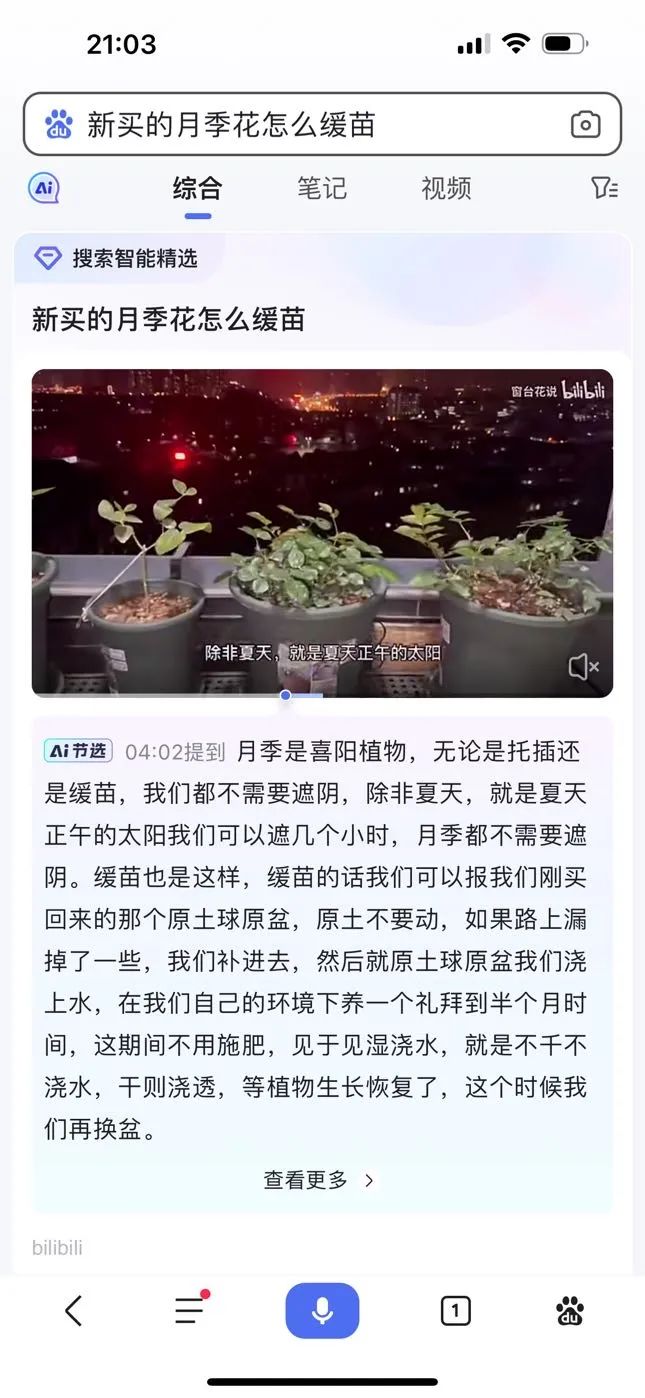The height and width of the screenshot is (1398, 645).
Task: Unmute the video sound
Action: click(x=582, y=667)
